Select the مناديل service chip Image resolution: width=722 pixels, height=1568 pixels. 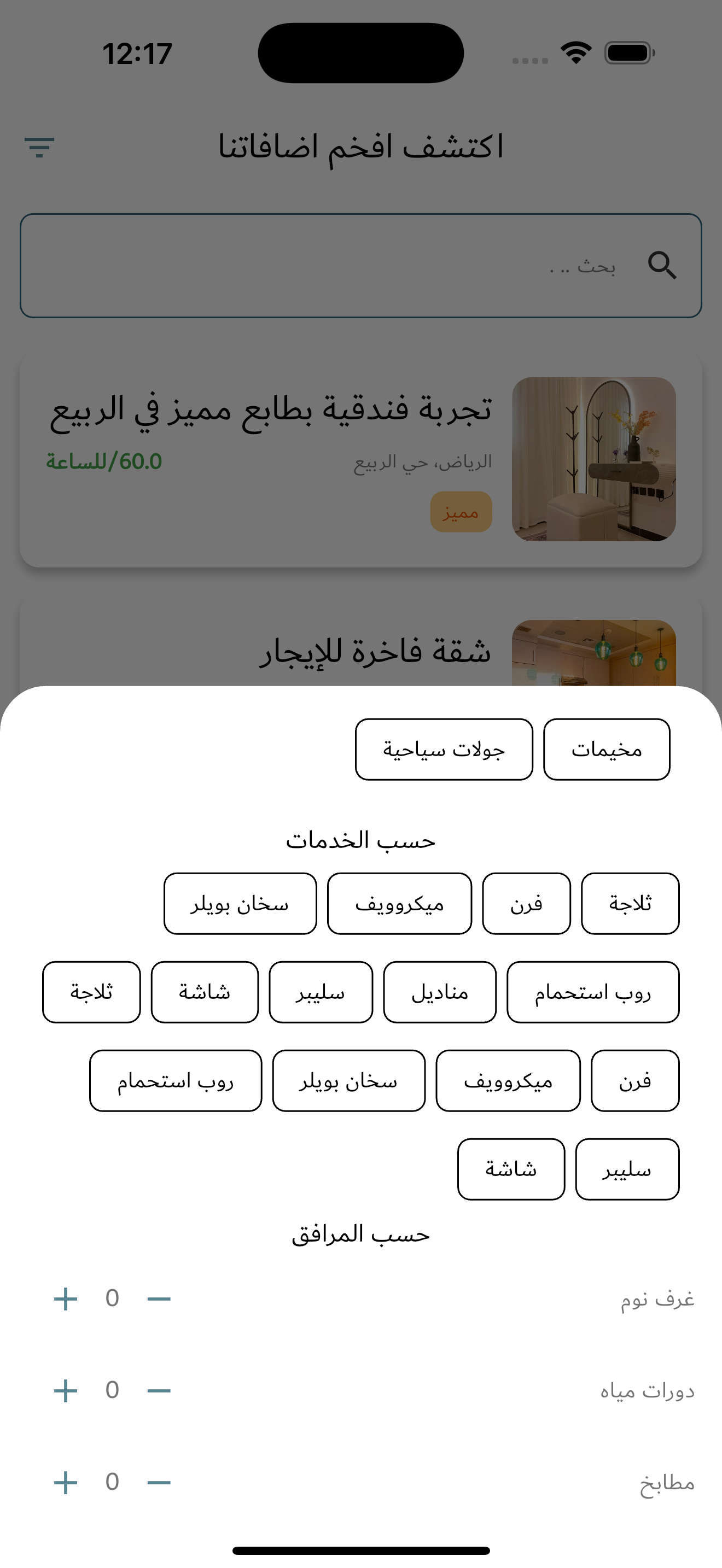440,992
